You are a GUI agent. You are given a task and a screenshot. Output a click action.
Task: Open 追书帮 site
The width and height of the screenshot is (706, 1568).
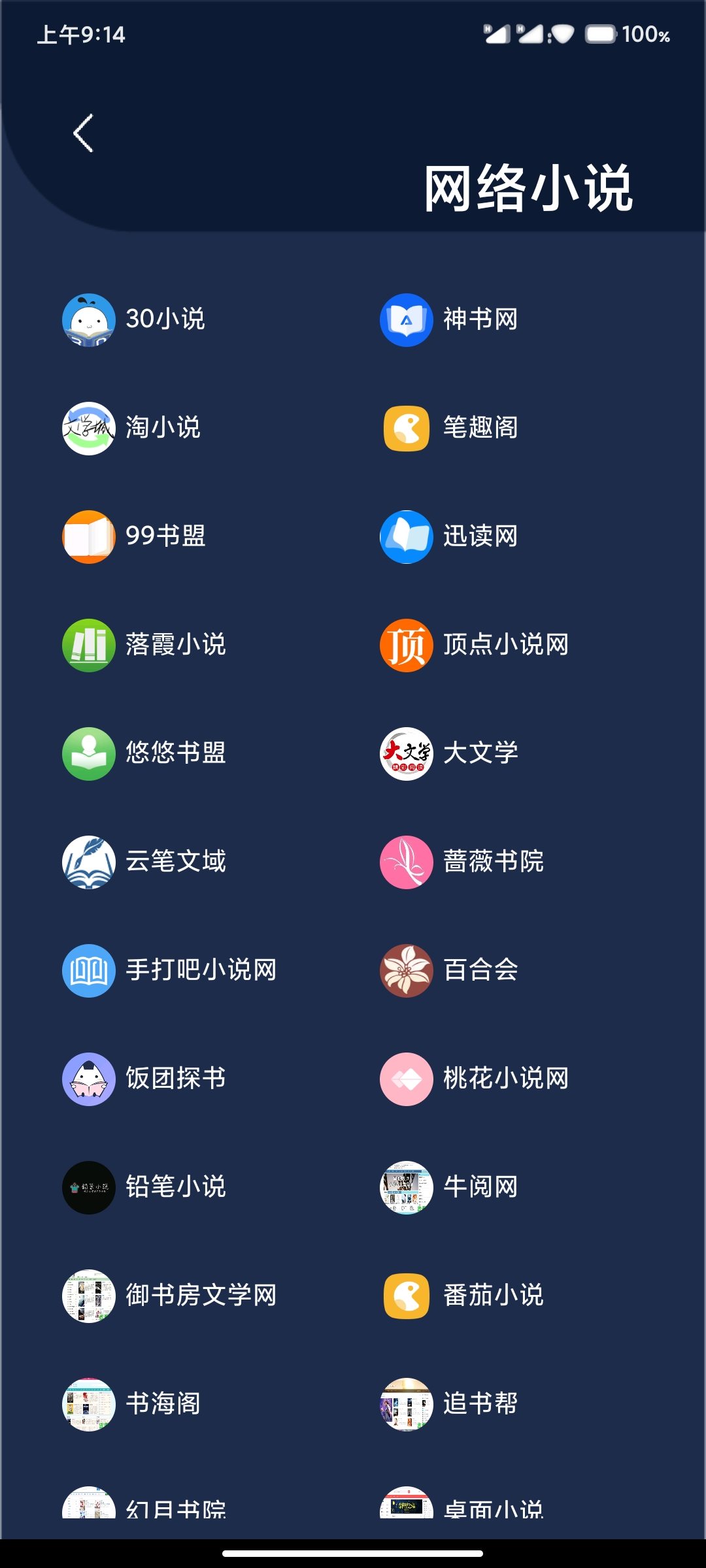[450, 1404]
